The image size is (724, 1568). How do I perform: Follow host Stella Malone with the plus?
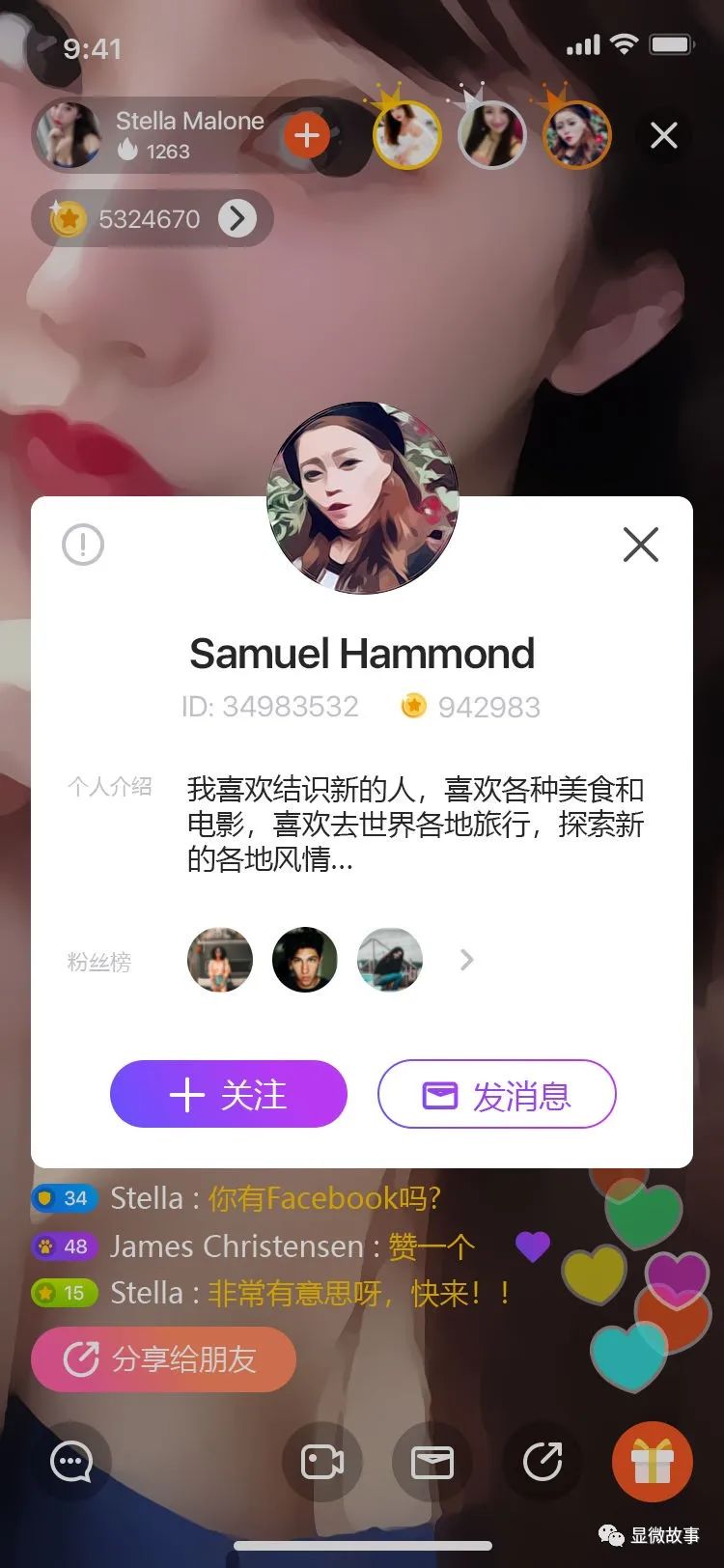point(306,135)
